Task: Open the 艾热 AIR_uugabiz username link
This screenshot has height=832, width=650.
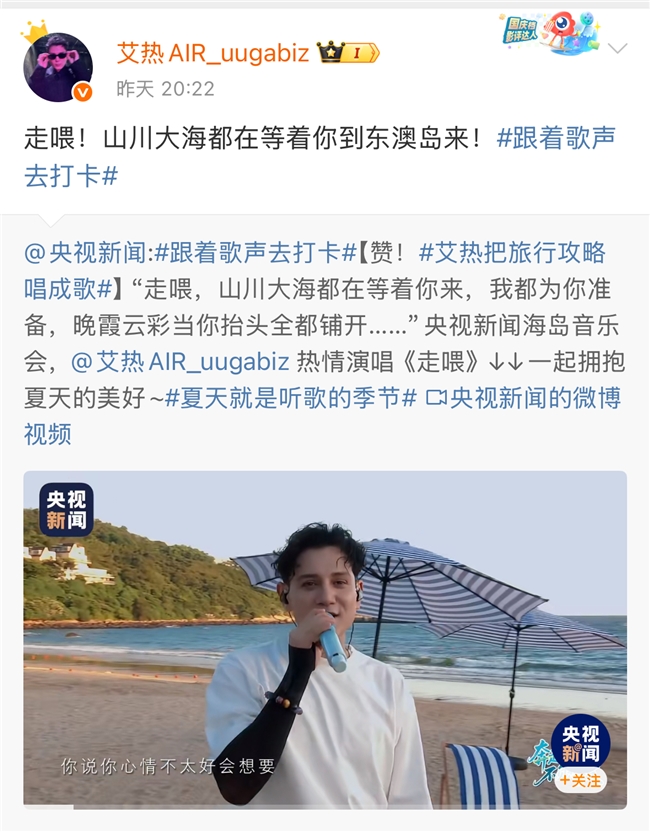Action: coord(213,53)
